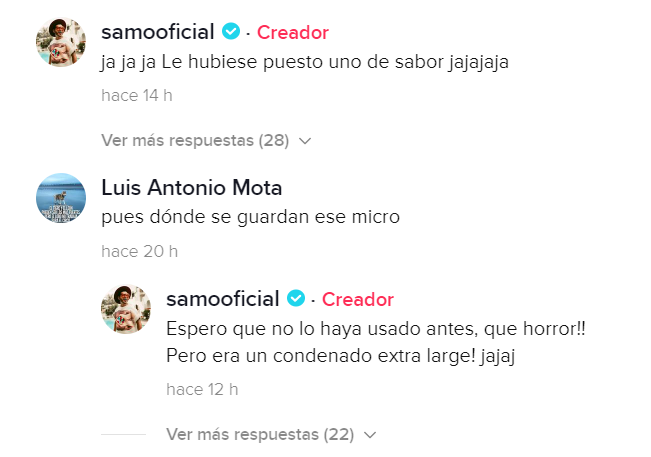
Task: Tap the username Luis Antonio Mota
Action: click(x=192, y=188)
